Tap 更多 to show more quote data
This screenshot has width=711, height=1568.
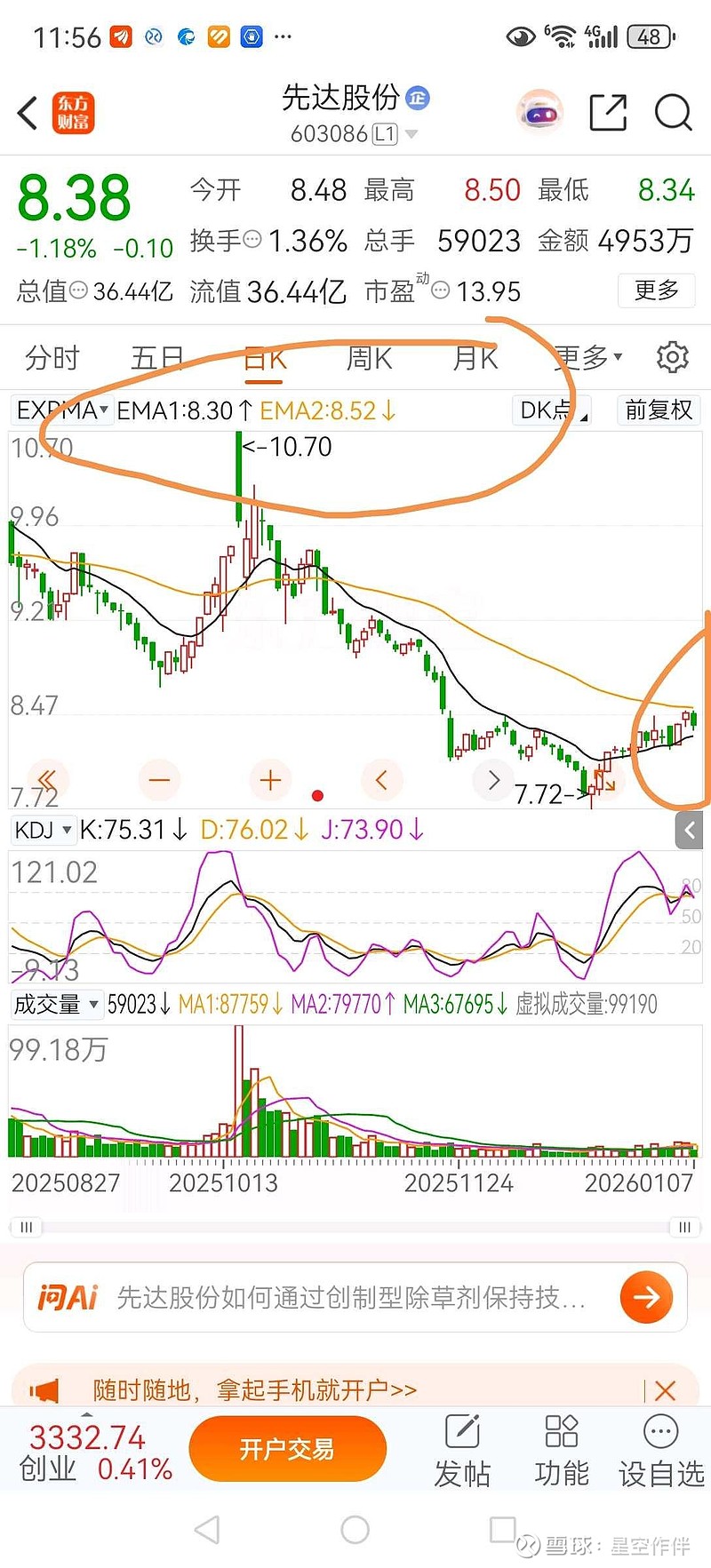tap(656, 291)
